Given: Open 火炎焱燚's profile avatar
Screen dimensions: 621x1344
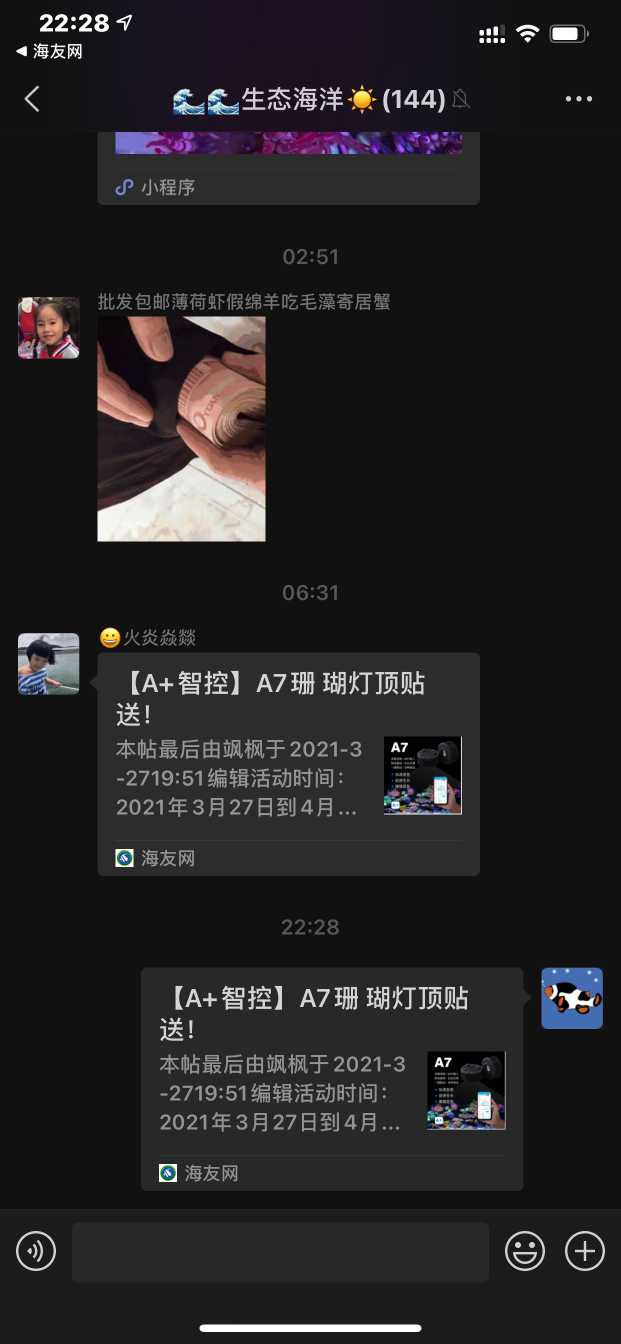Looking at the screenshot, I should (x=49, y=663).
